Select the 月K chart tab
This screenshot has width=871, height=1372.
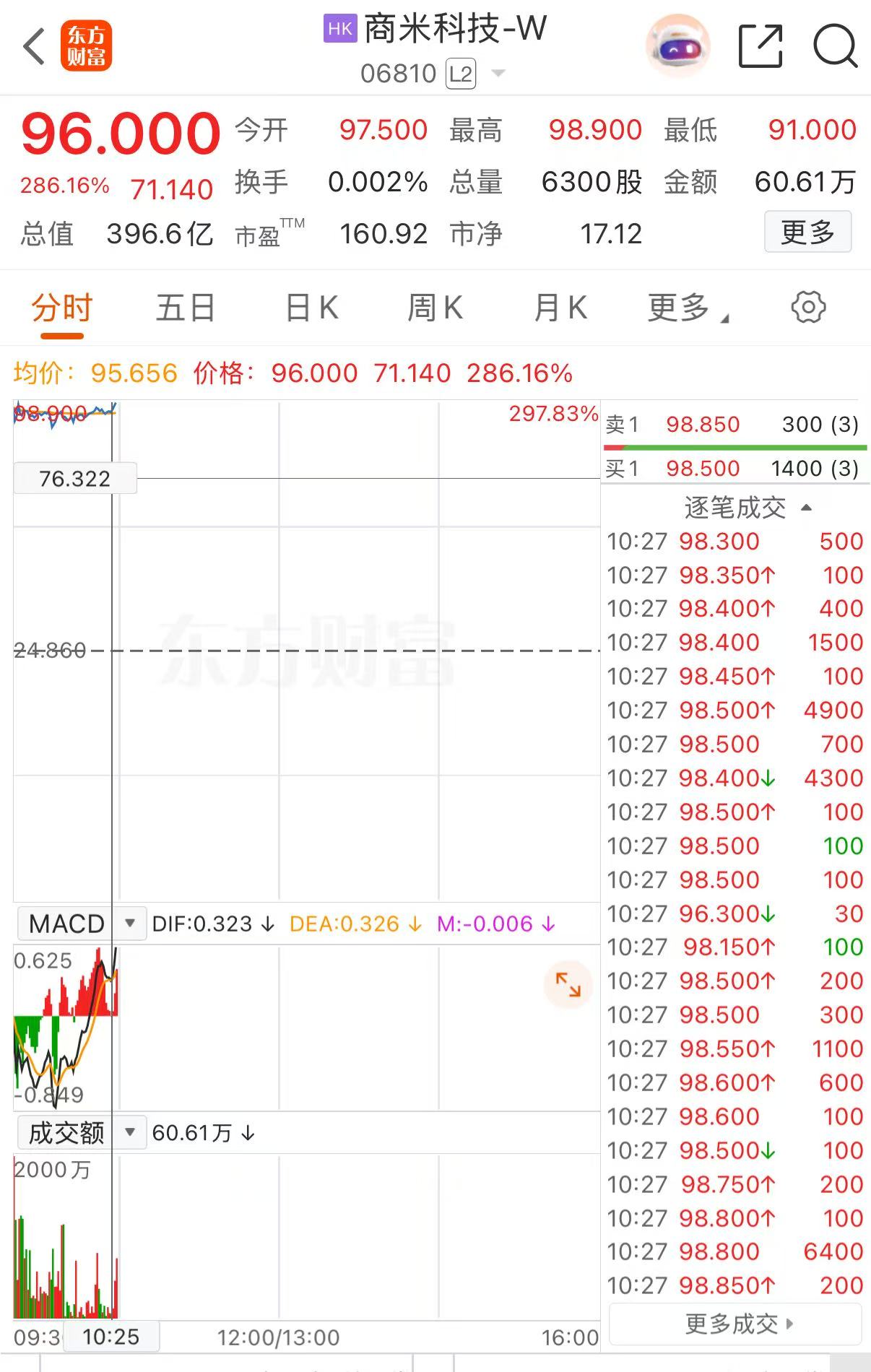tap(560, 308)
